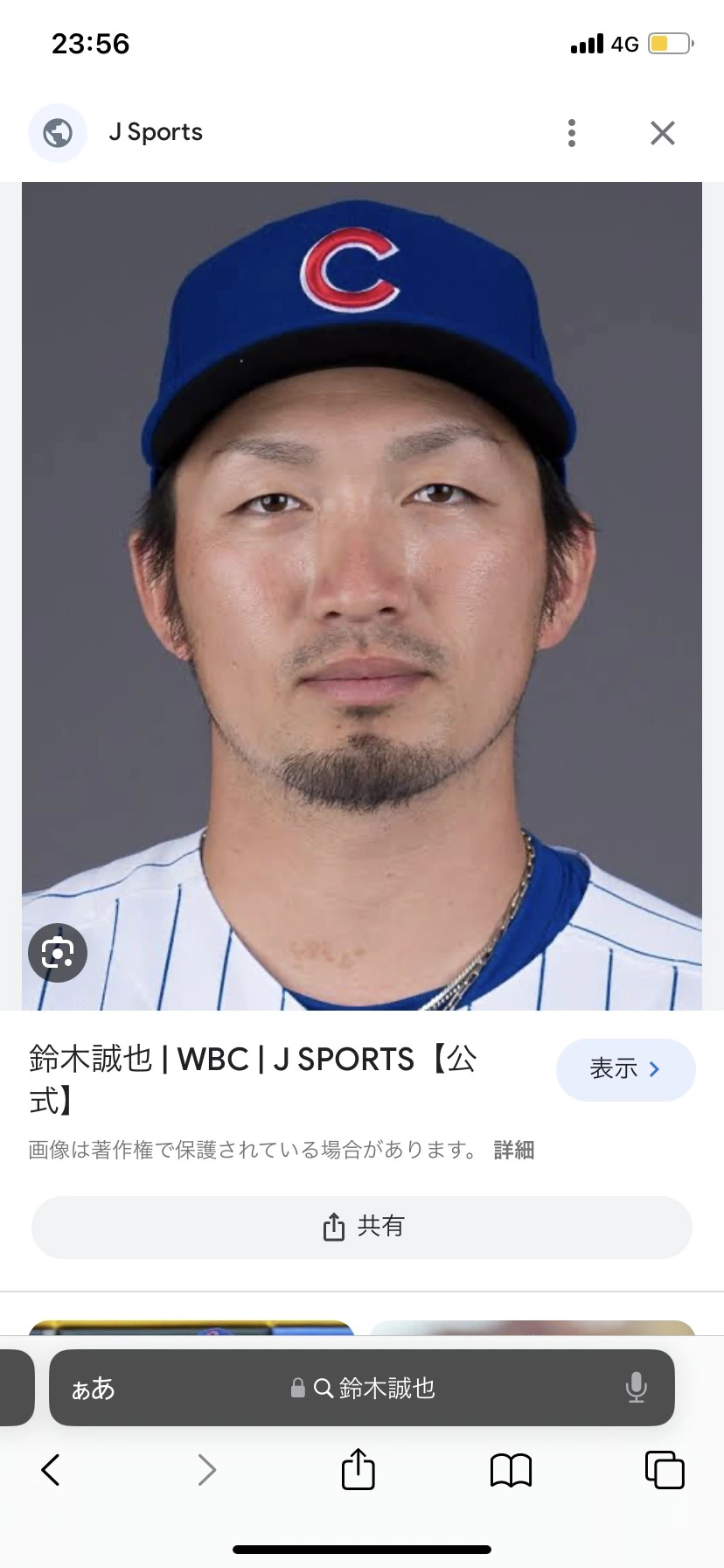Tap the 共有 share button
Viewport: 724px width, 1568px height.
(x=362, y=1227)
